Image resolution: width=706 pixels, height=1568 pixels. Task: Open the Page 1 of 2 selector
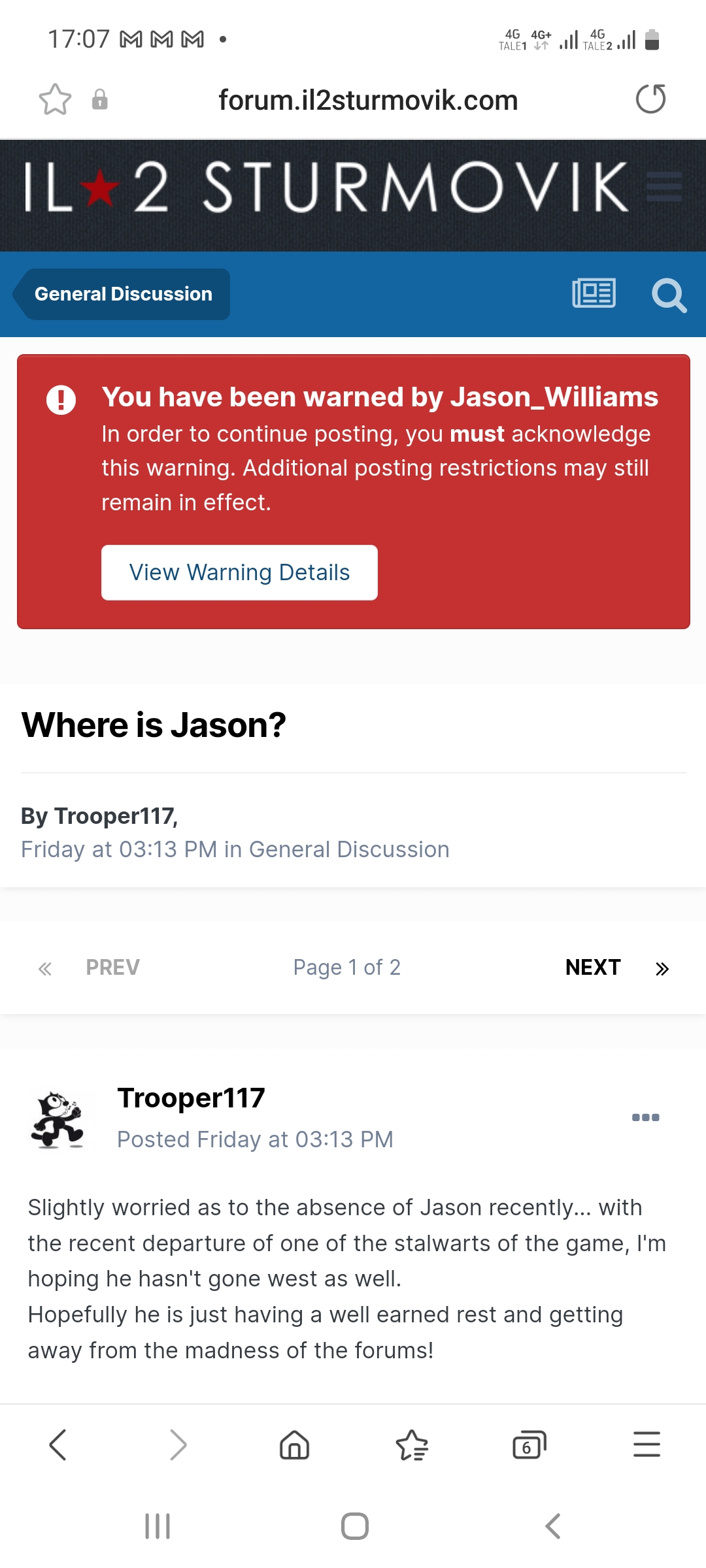click(x=346, y=968)
